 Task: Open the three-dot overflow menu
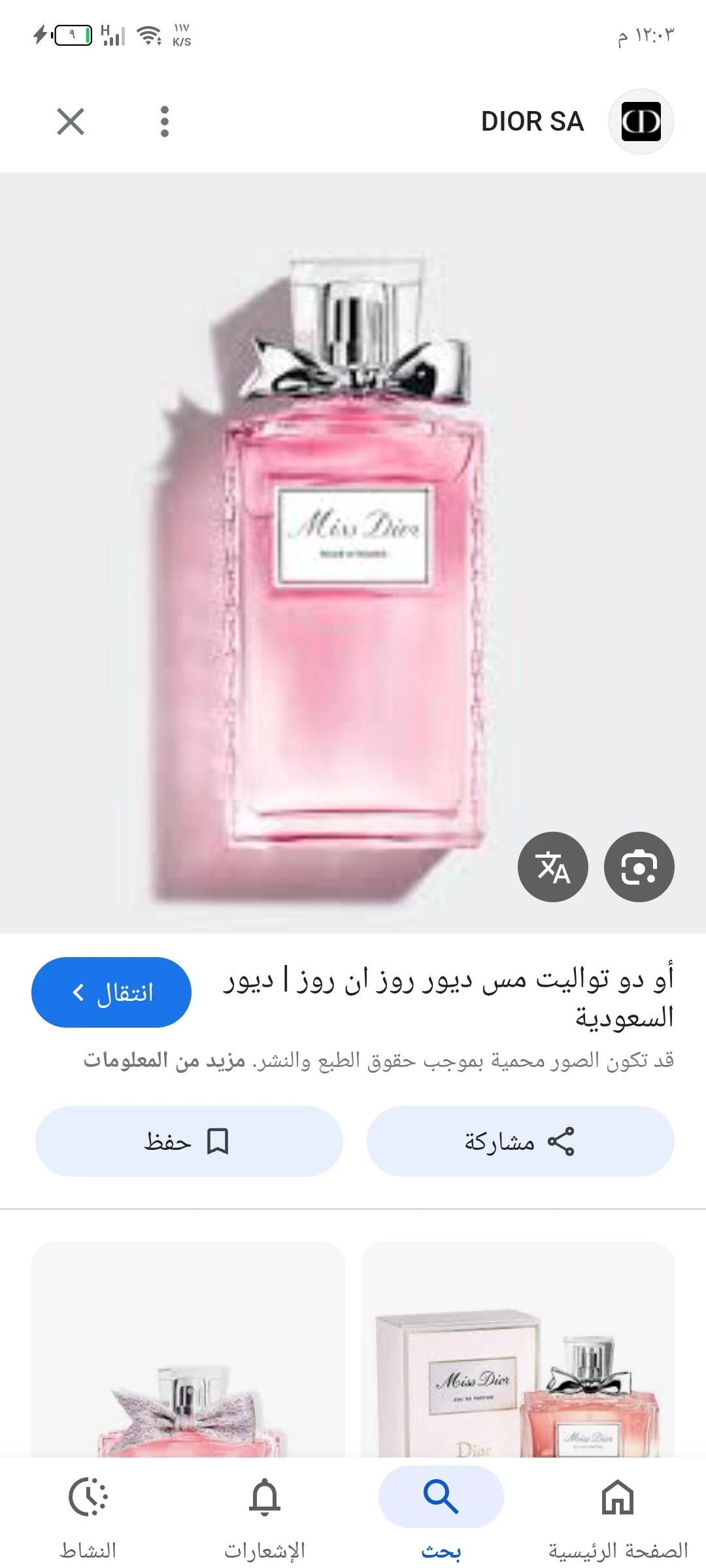pyautogui.click(x=165, y=122)
